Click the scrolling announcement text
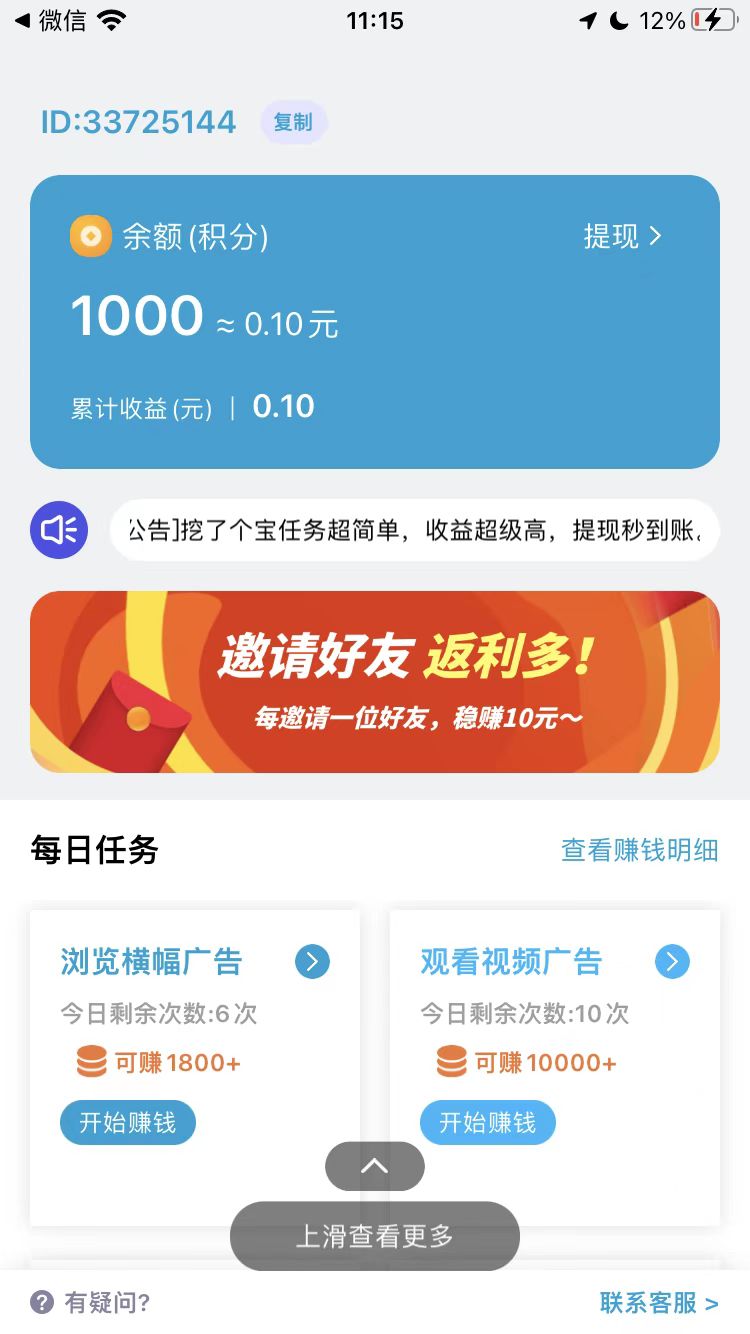750x1334 pixels. coord(415,530)
